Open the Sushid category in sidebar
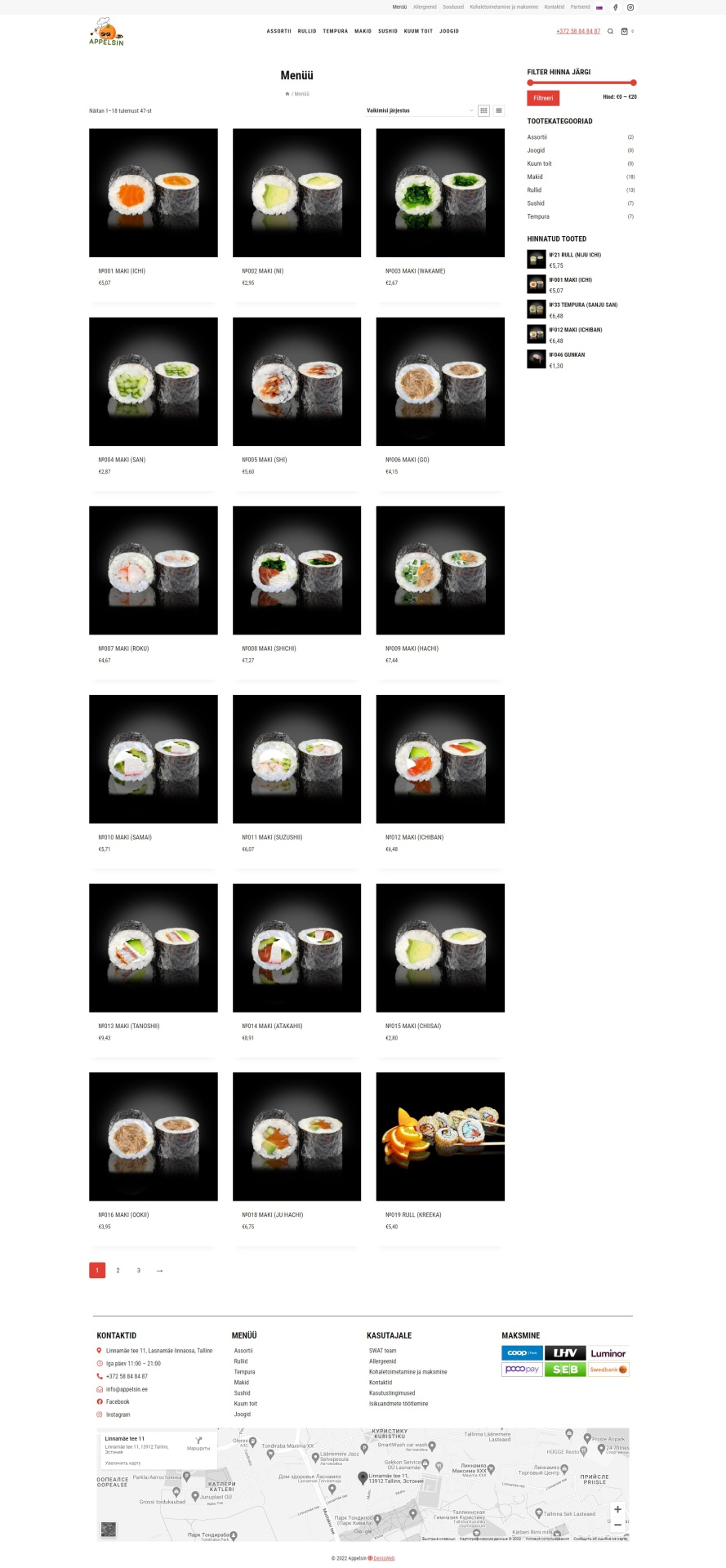726x1568 pixels. coord(536,203)
